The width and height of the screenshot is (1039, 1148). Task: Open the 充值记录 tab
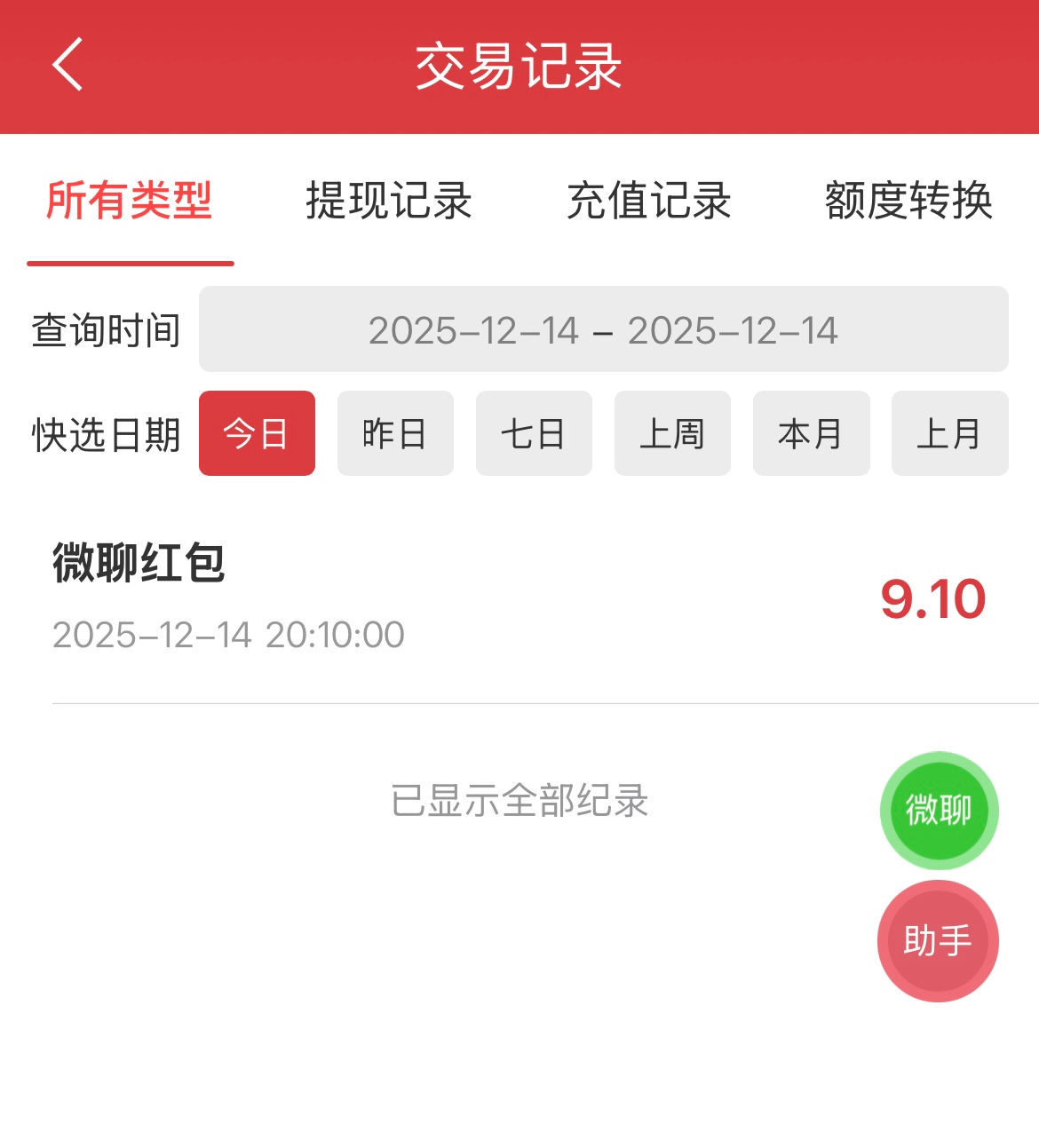point(649,201)
